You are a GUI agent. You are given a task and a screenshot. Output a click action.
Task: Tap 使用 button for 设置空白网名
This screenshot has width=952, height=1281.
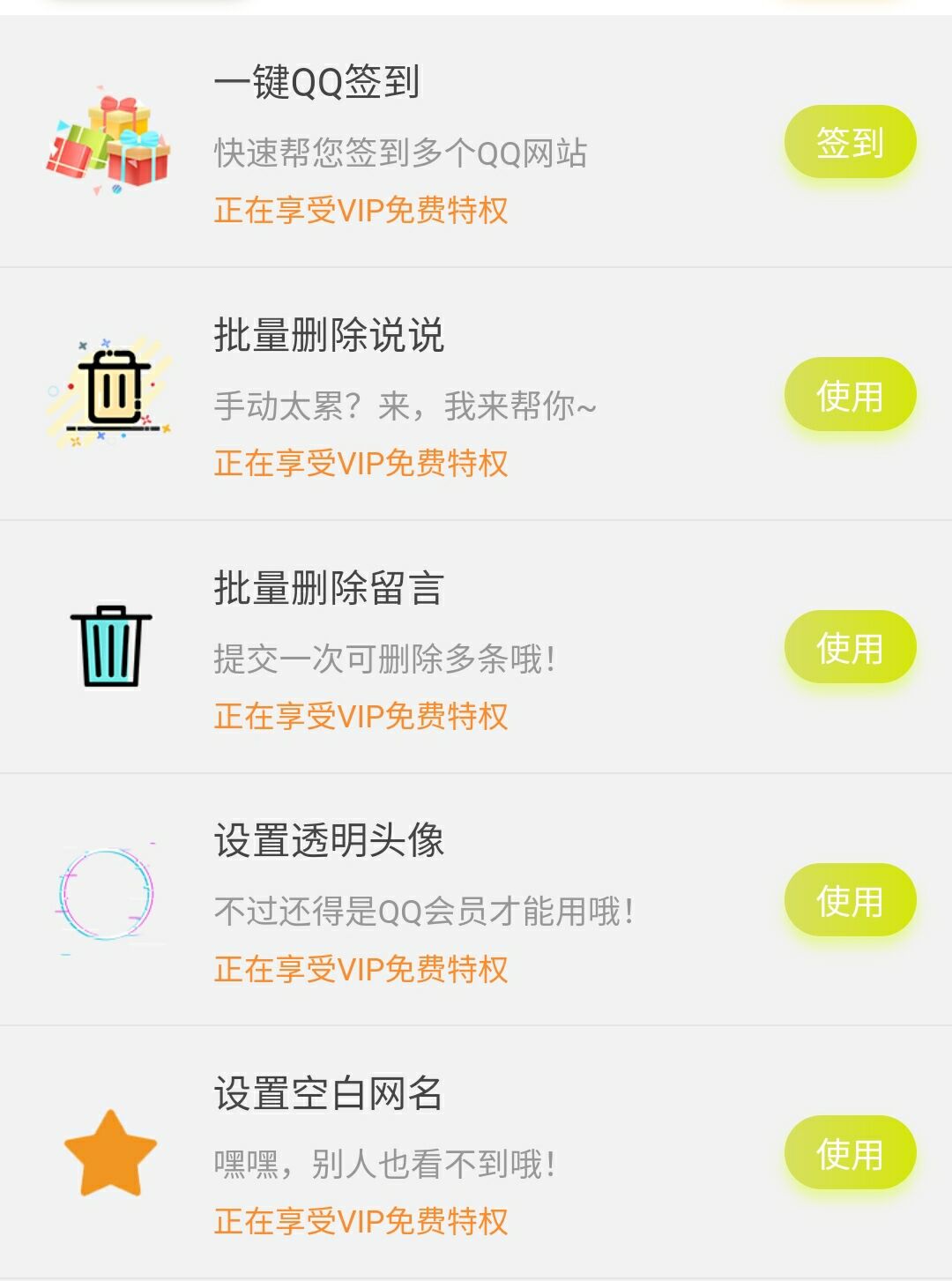tap(850, 1152)
